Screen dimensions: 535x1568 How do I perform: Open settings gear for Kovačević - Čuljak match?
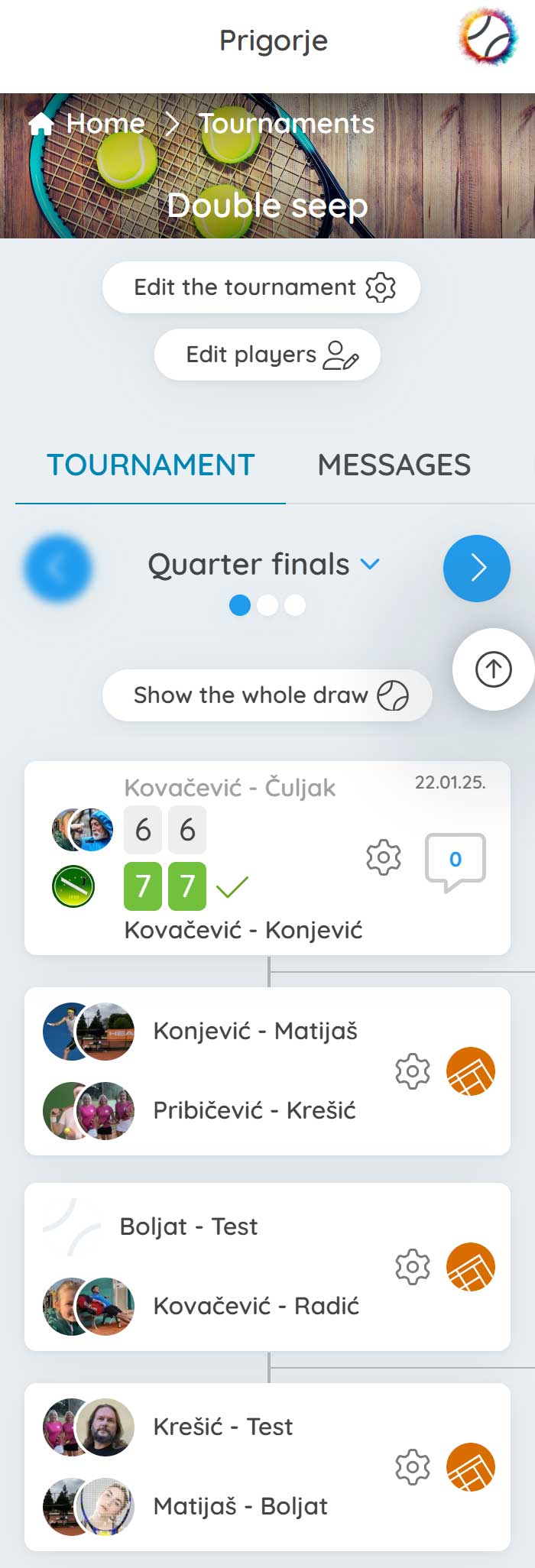tap(384, 857)
